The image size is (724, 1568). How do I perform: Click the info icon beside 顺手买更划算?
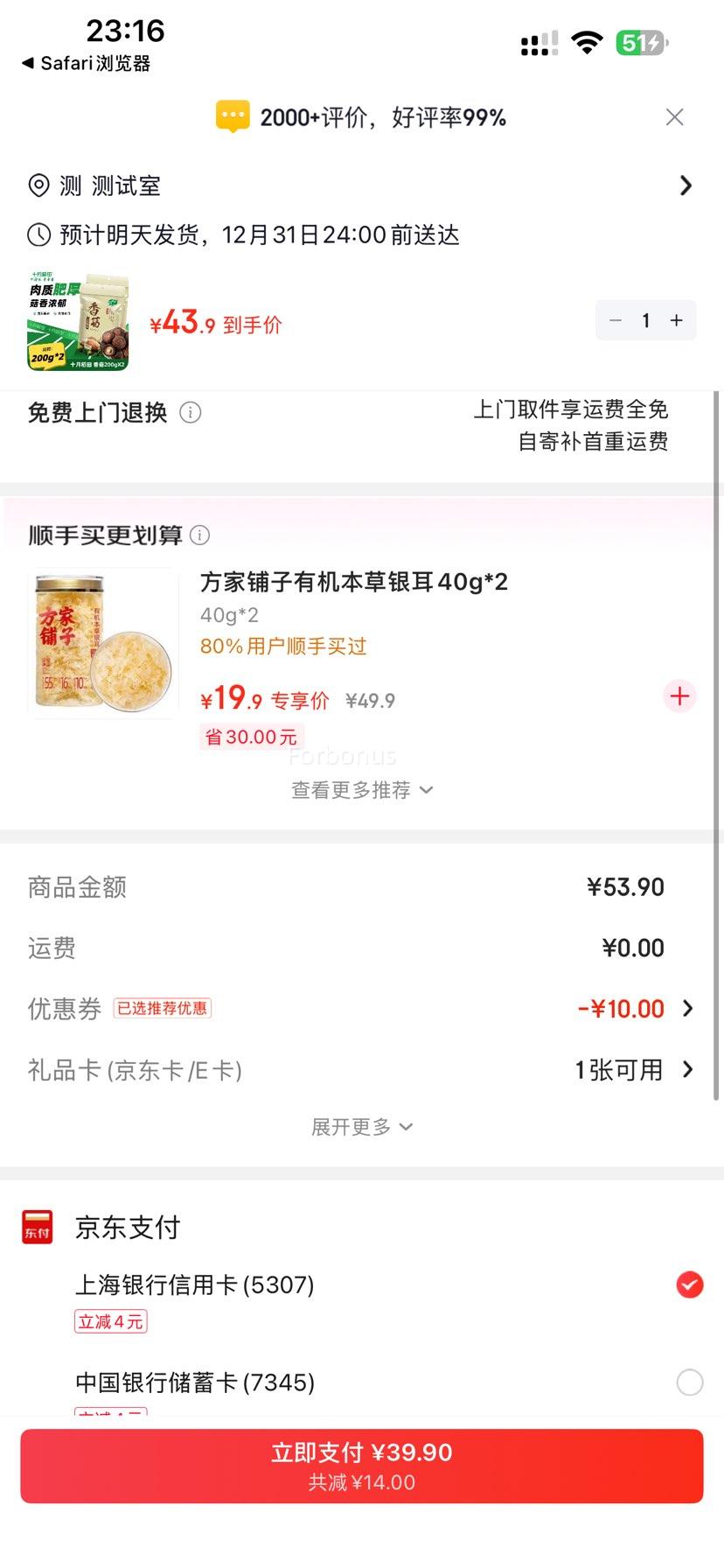pos(199,535)
